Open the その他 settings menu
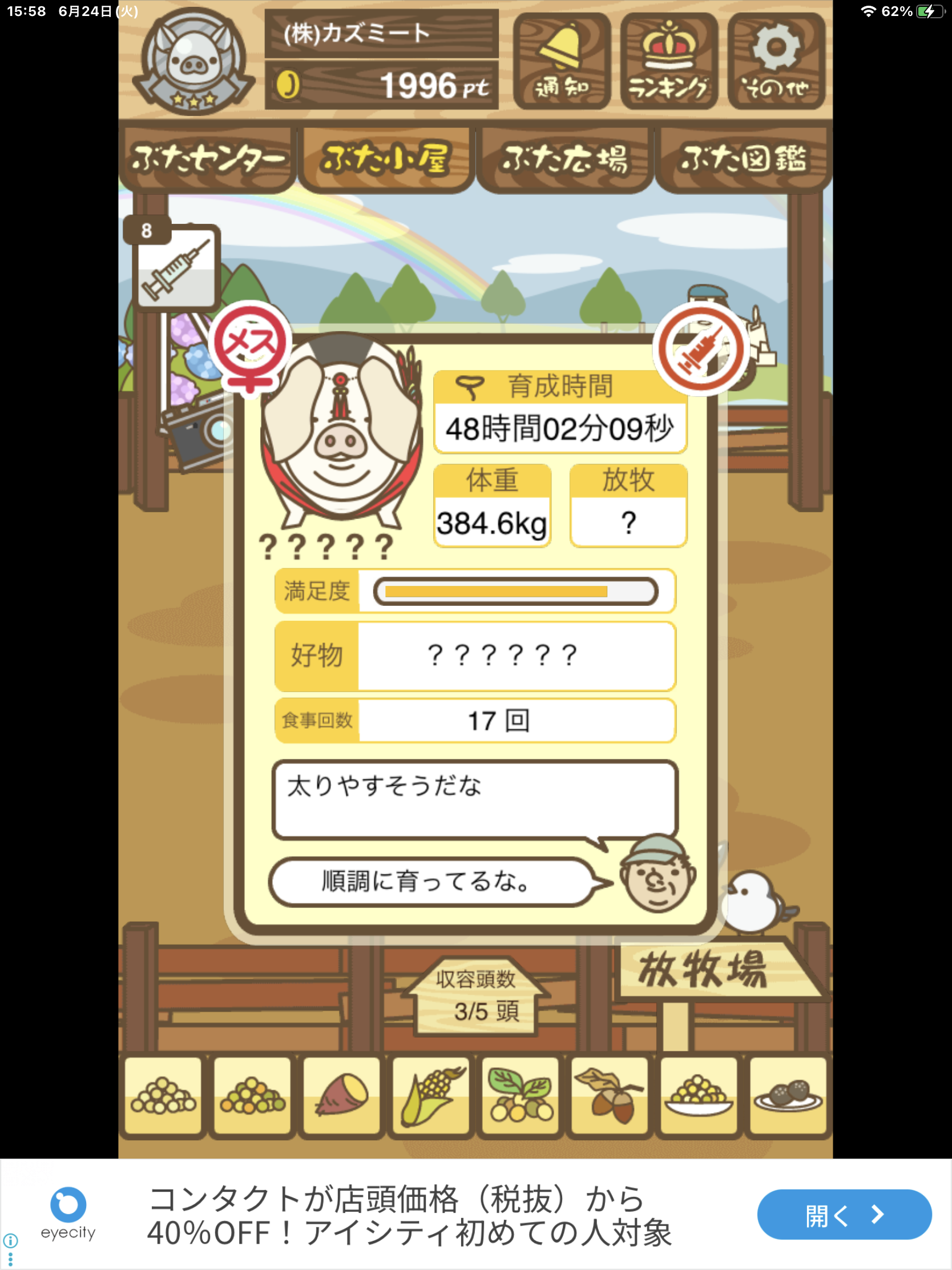 coord(776,61)
